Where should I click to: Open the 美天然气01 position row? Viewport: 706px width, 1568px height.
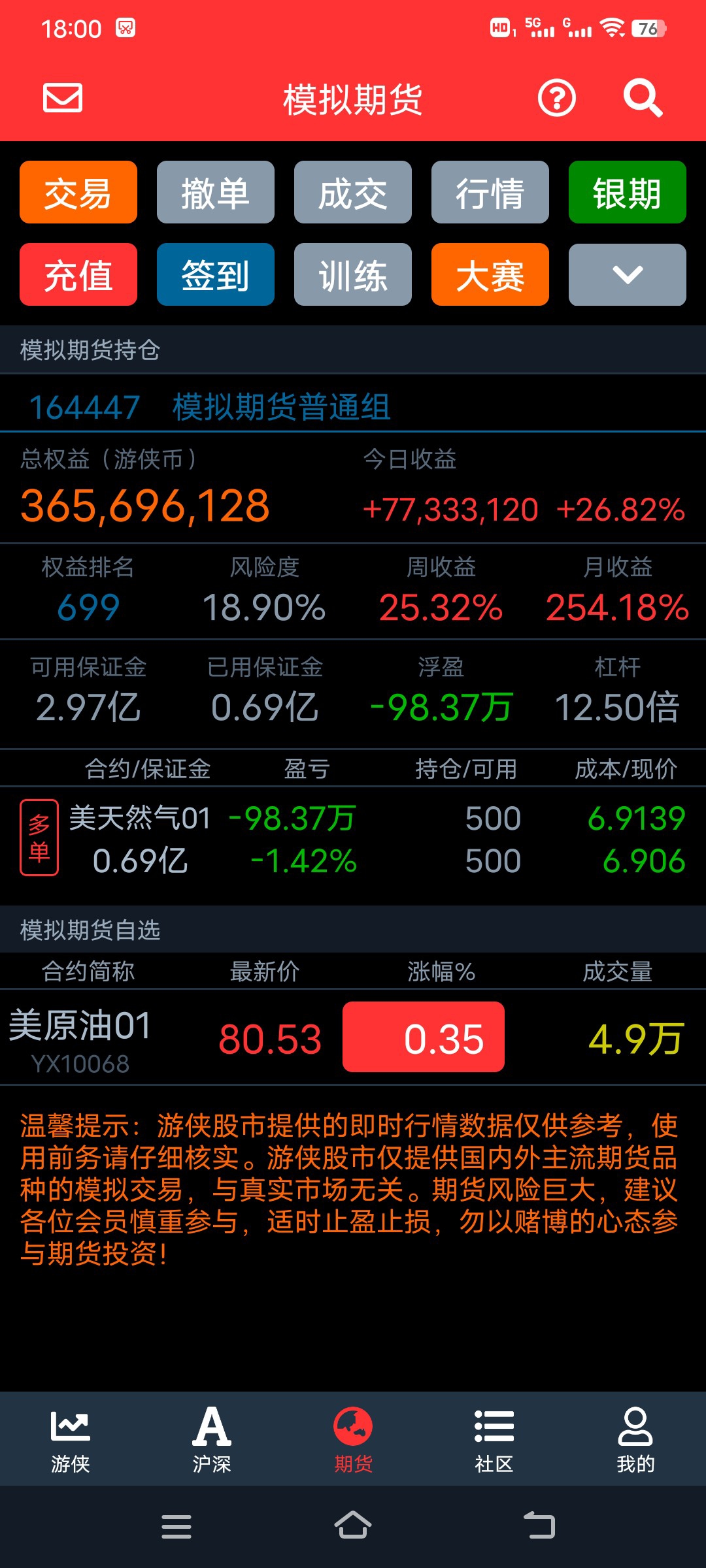pos(353,839)
